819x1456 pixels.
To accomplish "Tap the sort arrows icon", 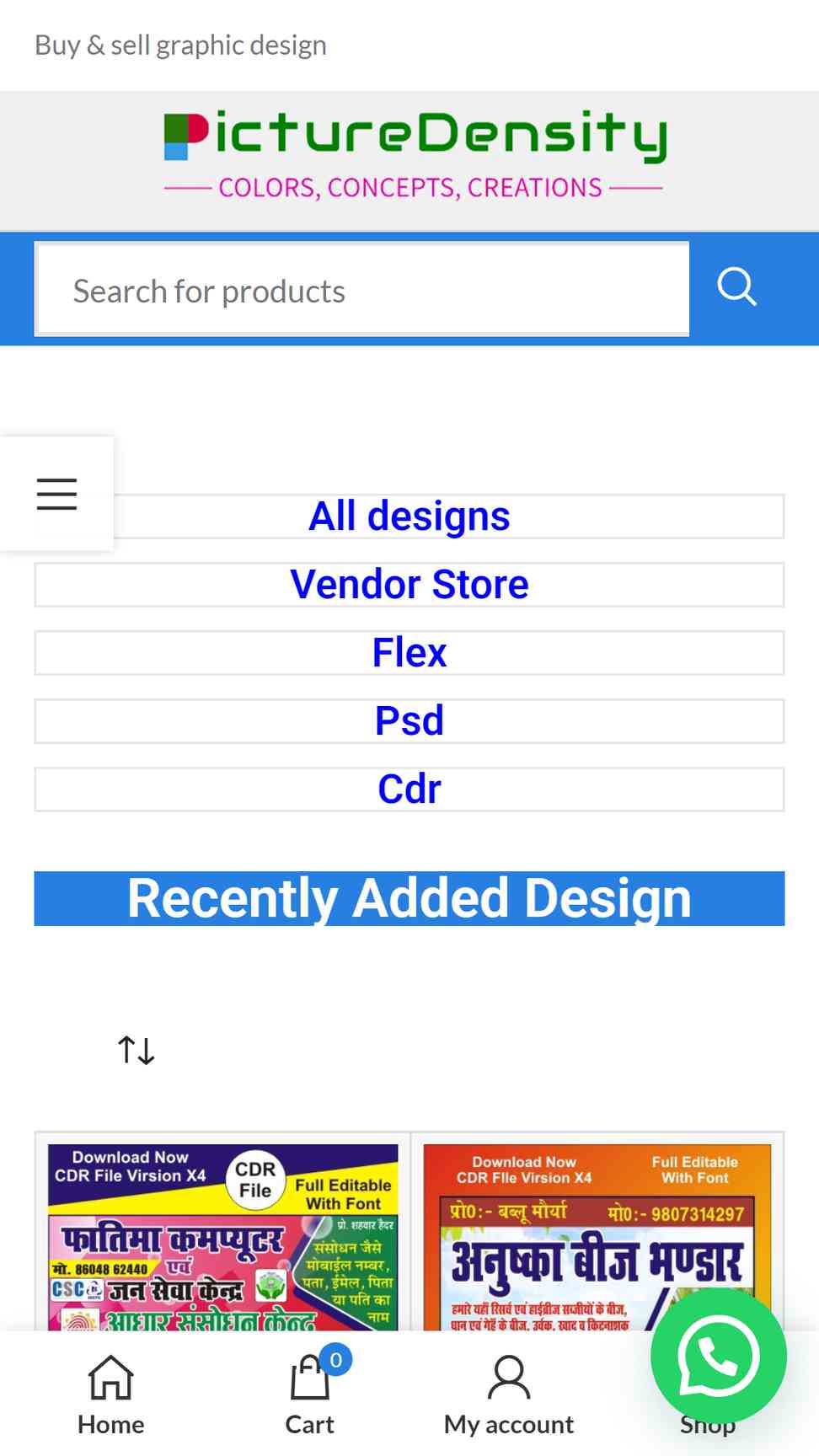I will click(x=136, y=1051).
